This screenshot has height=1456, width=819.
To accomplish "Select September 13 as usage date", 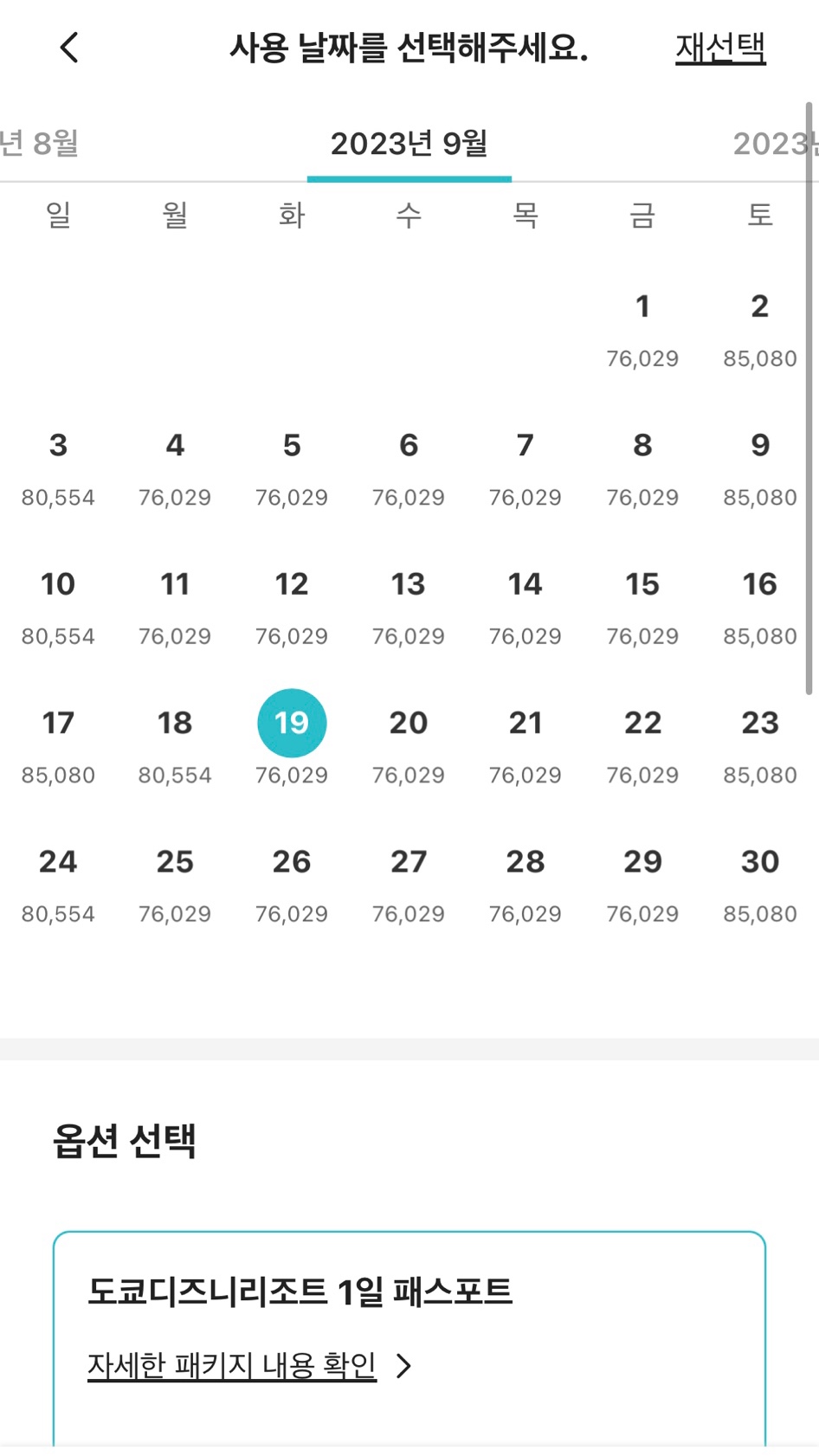I will [409, 609].
